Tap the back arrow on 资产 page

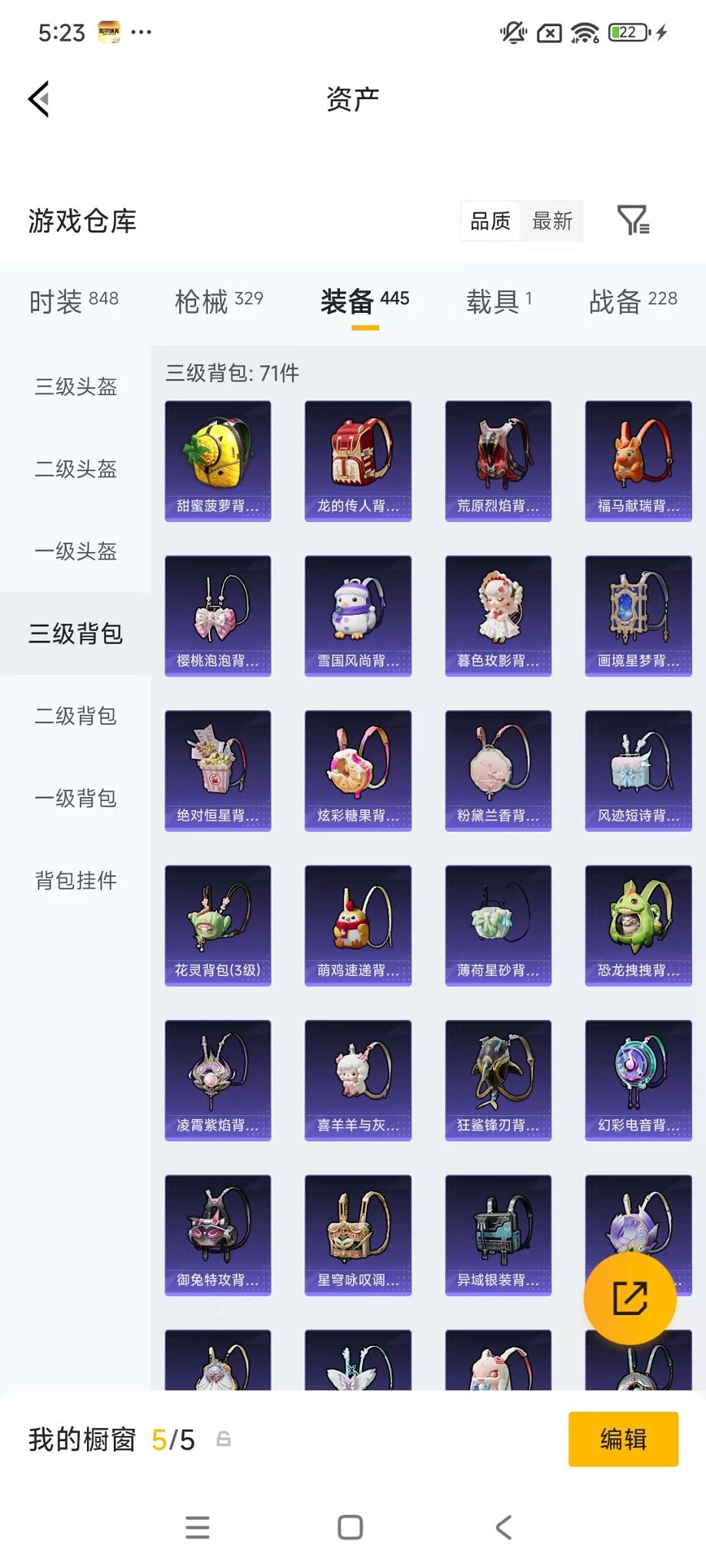tap(38, 99)
